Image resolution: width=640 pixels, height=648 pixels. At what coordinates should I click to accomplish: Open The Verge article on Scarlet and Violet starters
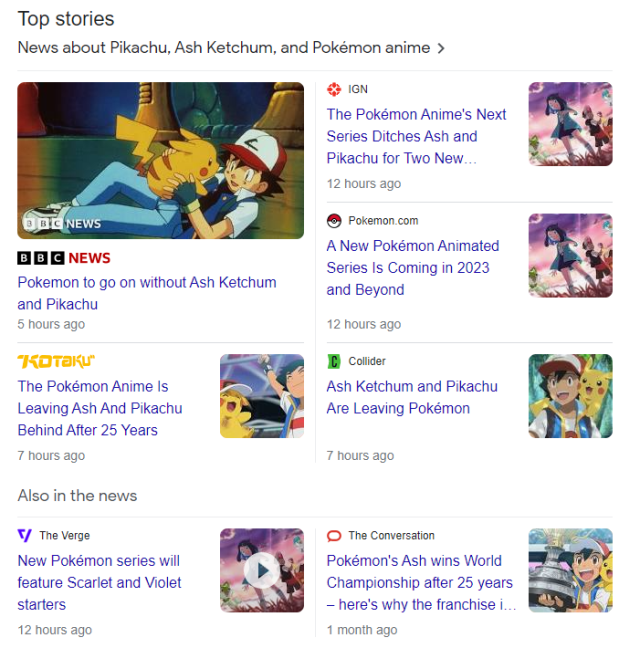click(99, 582)
